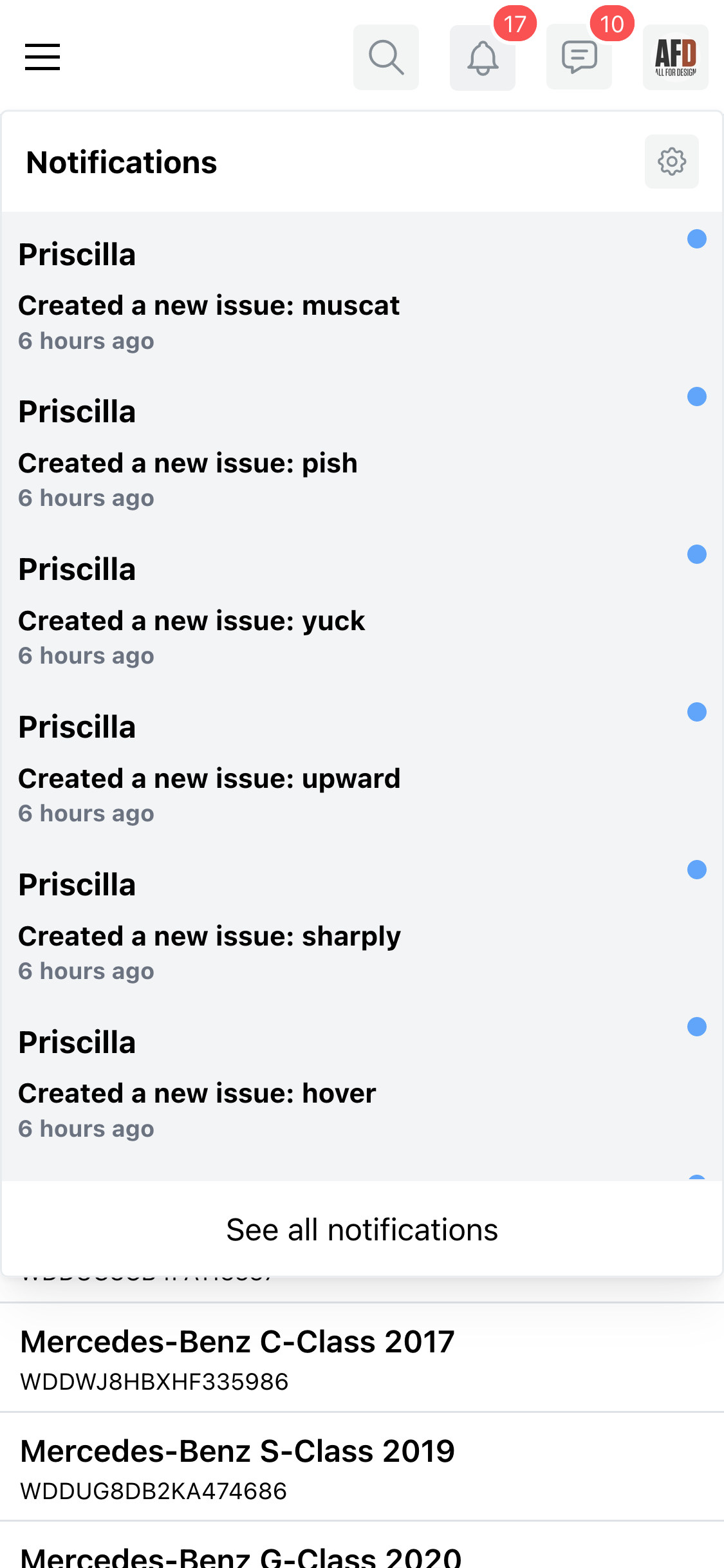Open Mercedes-Benz C-Class 2017 entry
724x1568 pixels.
click(362, 1358)
